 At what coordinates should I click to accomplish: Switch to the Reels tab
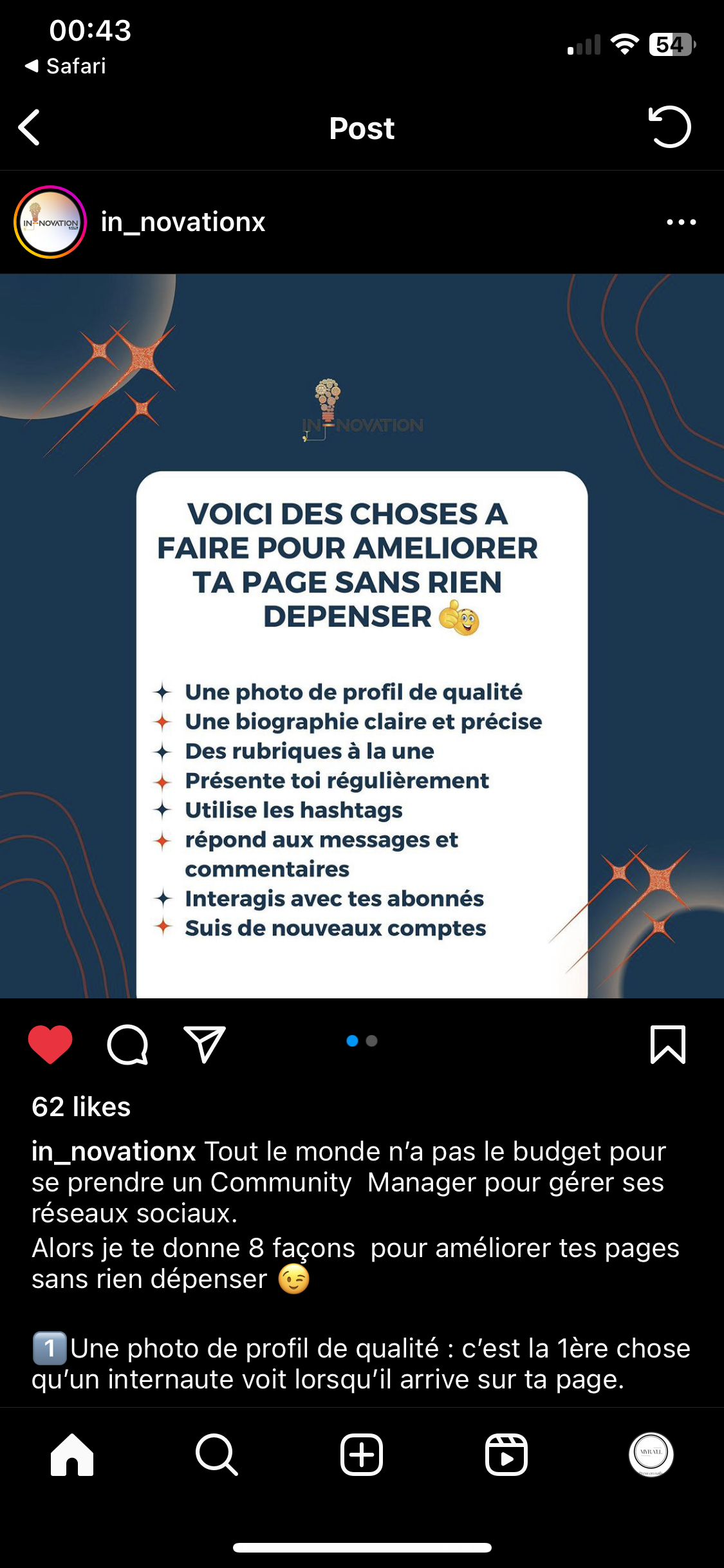506,1454
